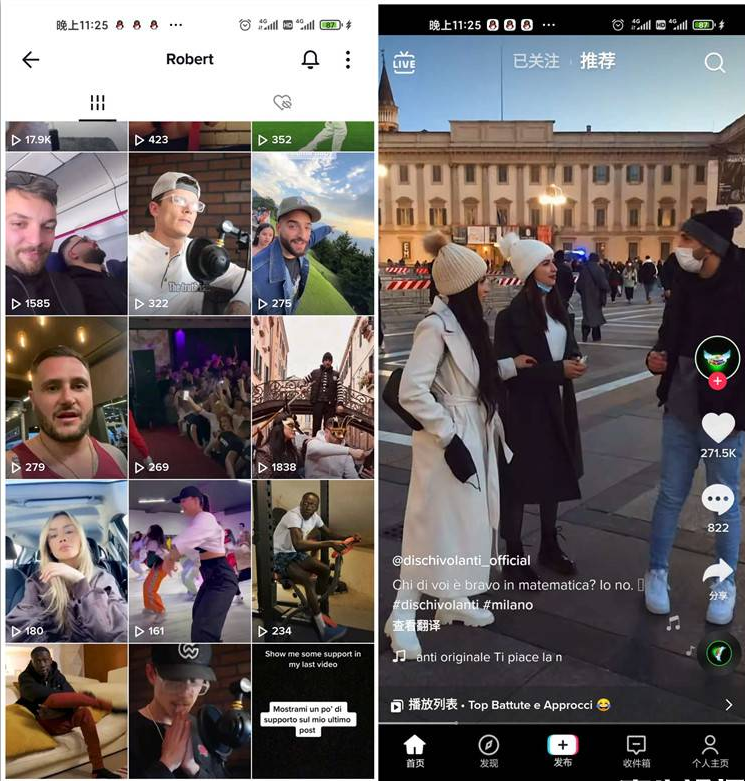Open the video with 1838 views

click(313, 397)
